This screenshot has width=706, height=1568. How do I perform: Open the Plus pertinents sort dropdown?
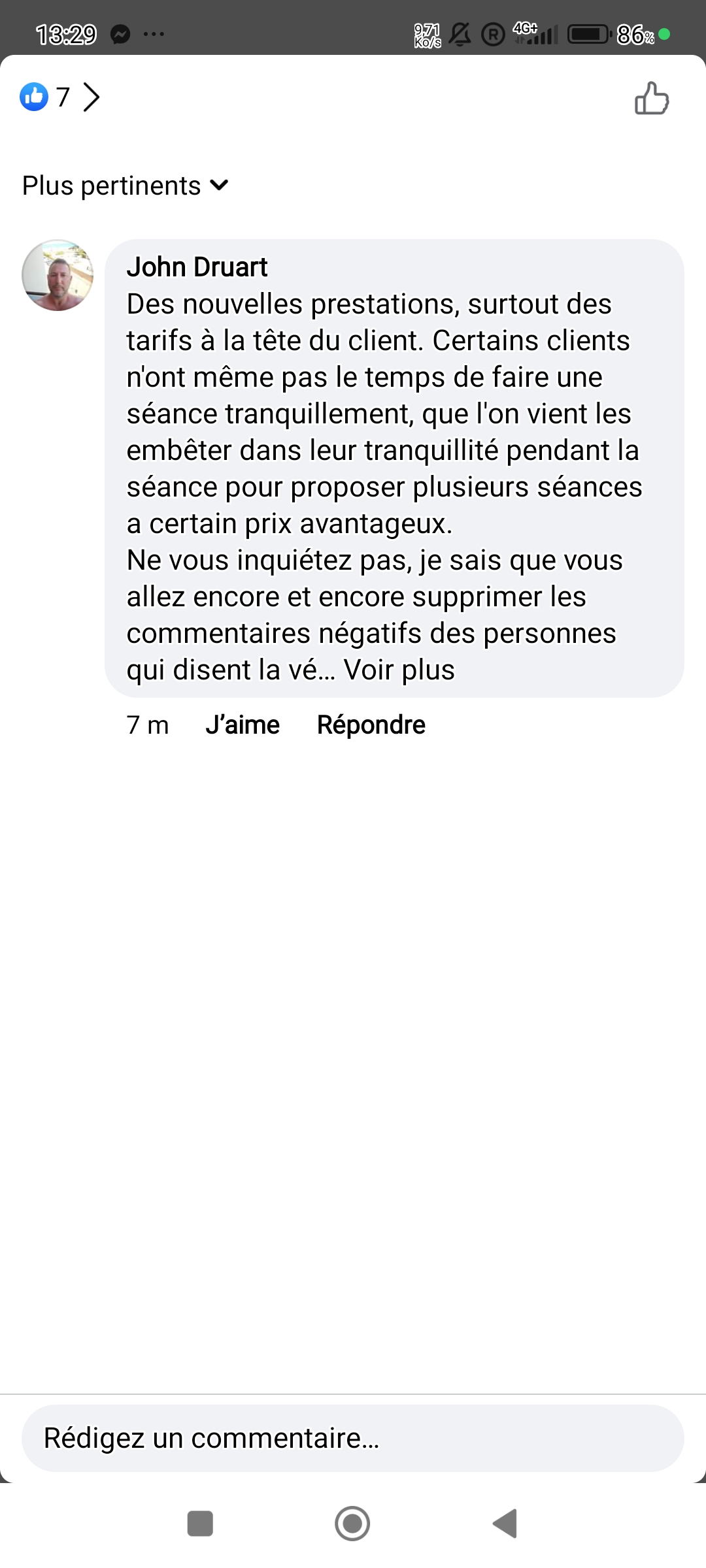point(126,186)
